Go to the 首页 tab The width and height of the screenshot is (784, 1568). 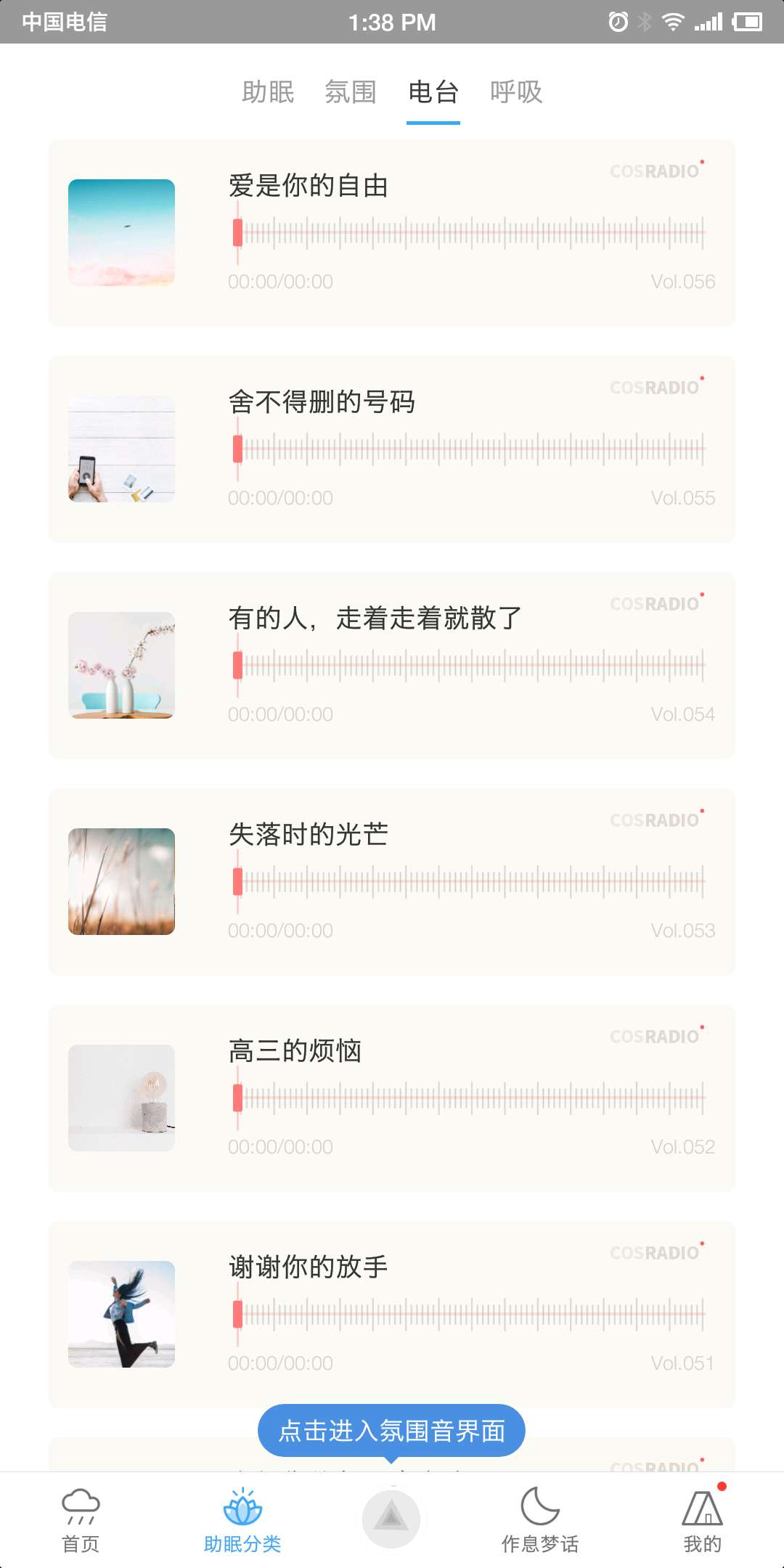(x=81, y=1520)
